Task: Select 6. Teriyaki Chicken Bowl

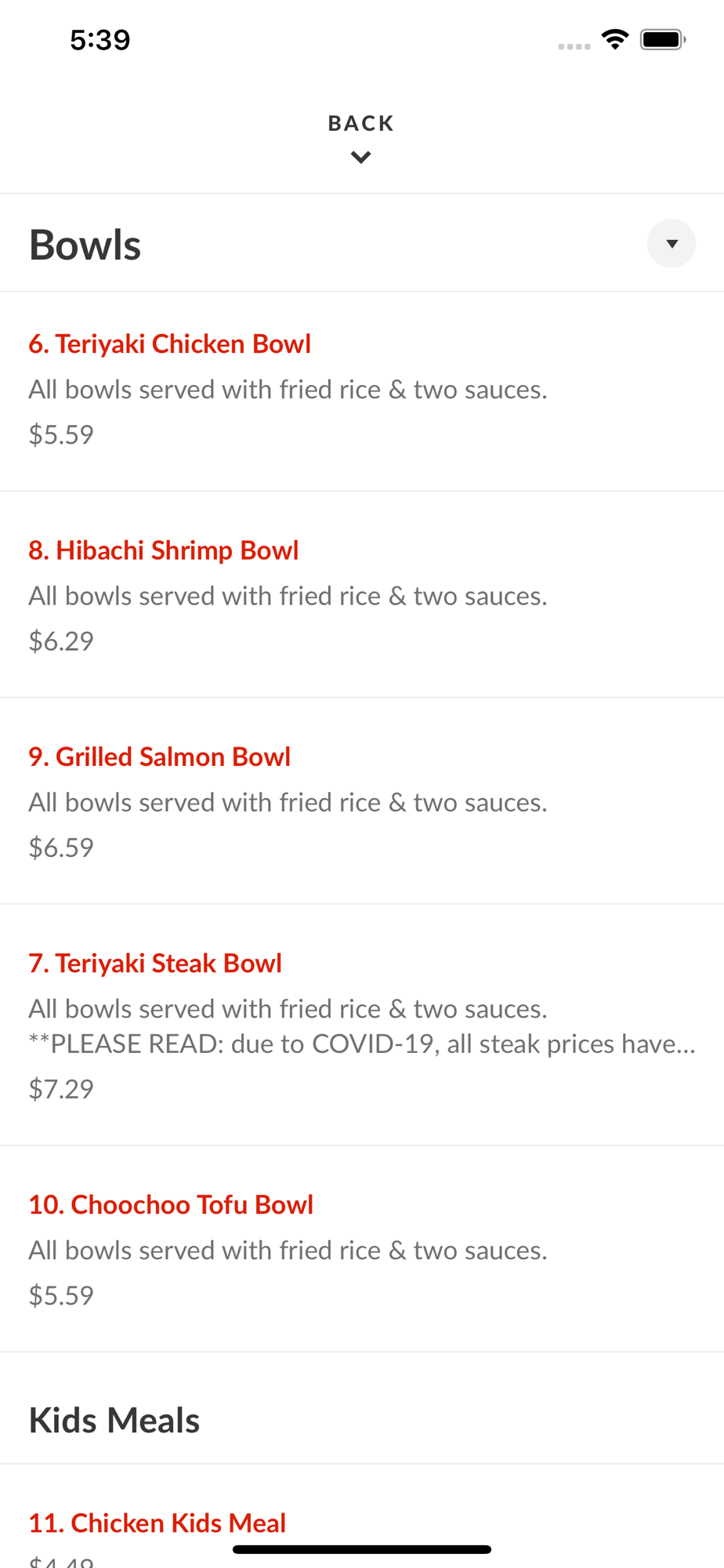Action: (x=170, y=344)
